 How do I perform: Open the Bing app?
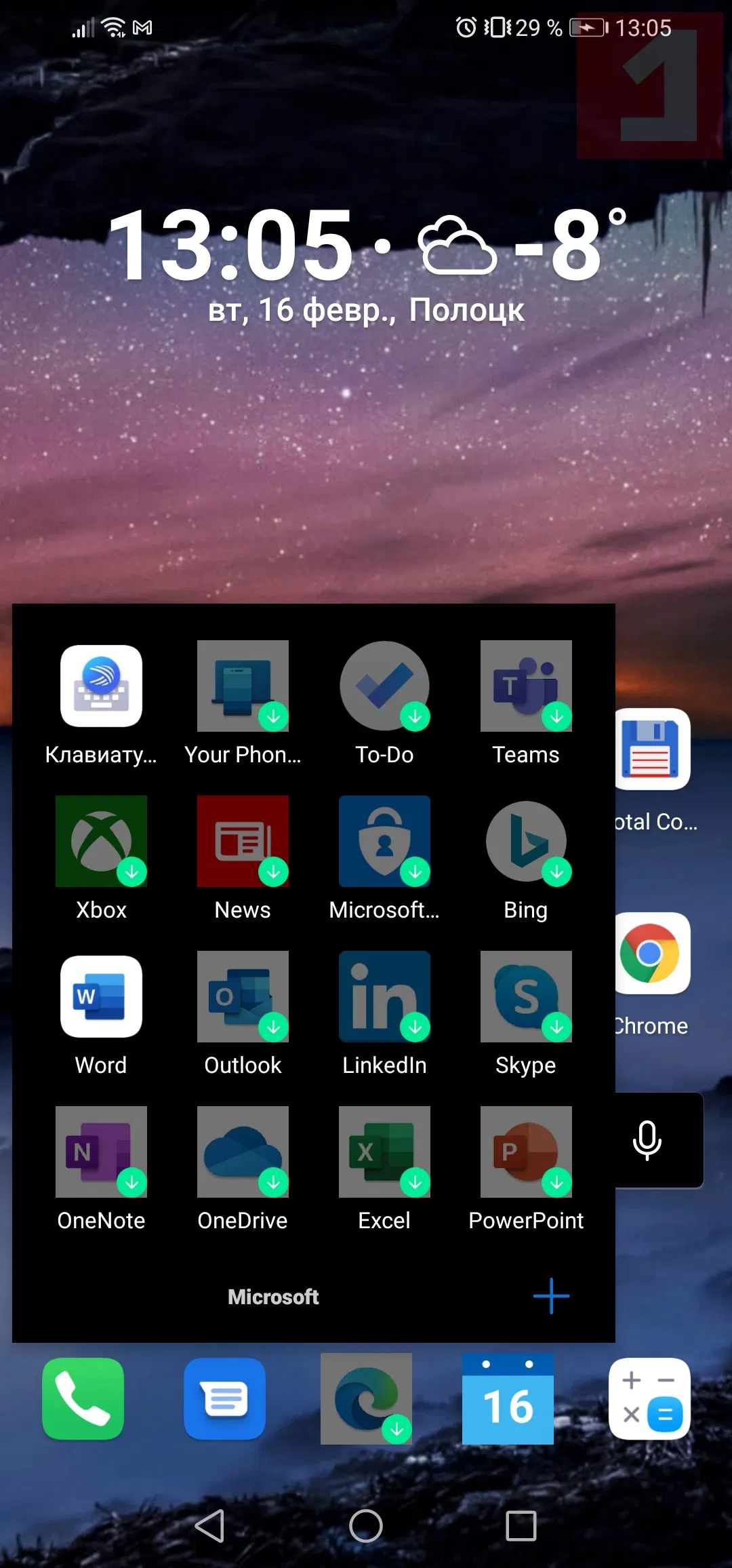point(526,841)
